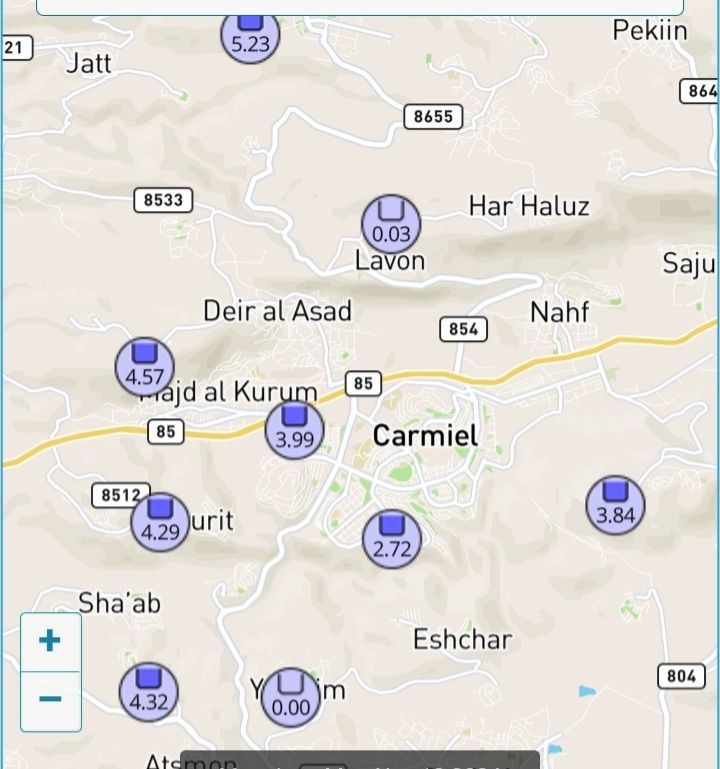Image resolution: width=720 pixels, height=769 pixels.
Task: Zoom out of the map
Action: click(x=50, y=699)
